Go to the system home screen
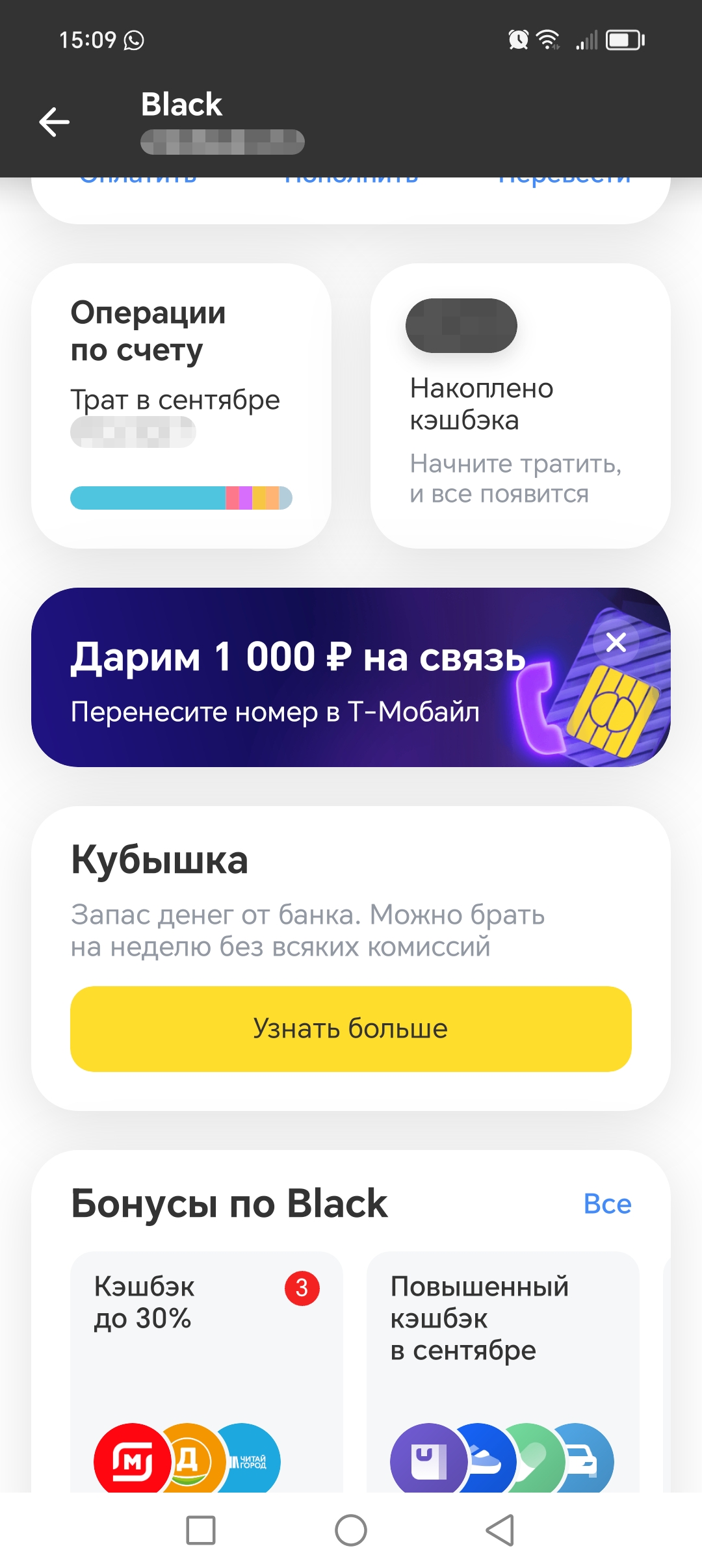Screen dimensions: 702x1568 (x=351, y=1530)
